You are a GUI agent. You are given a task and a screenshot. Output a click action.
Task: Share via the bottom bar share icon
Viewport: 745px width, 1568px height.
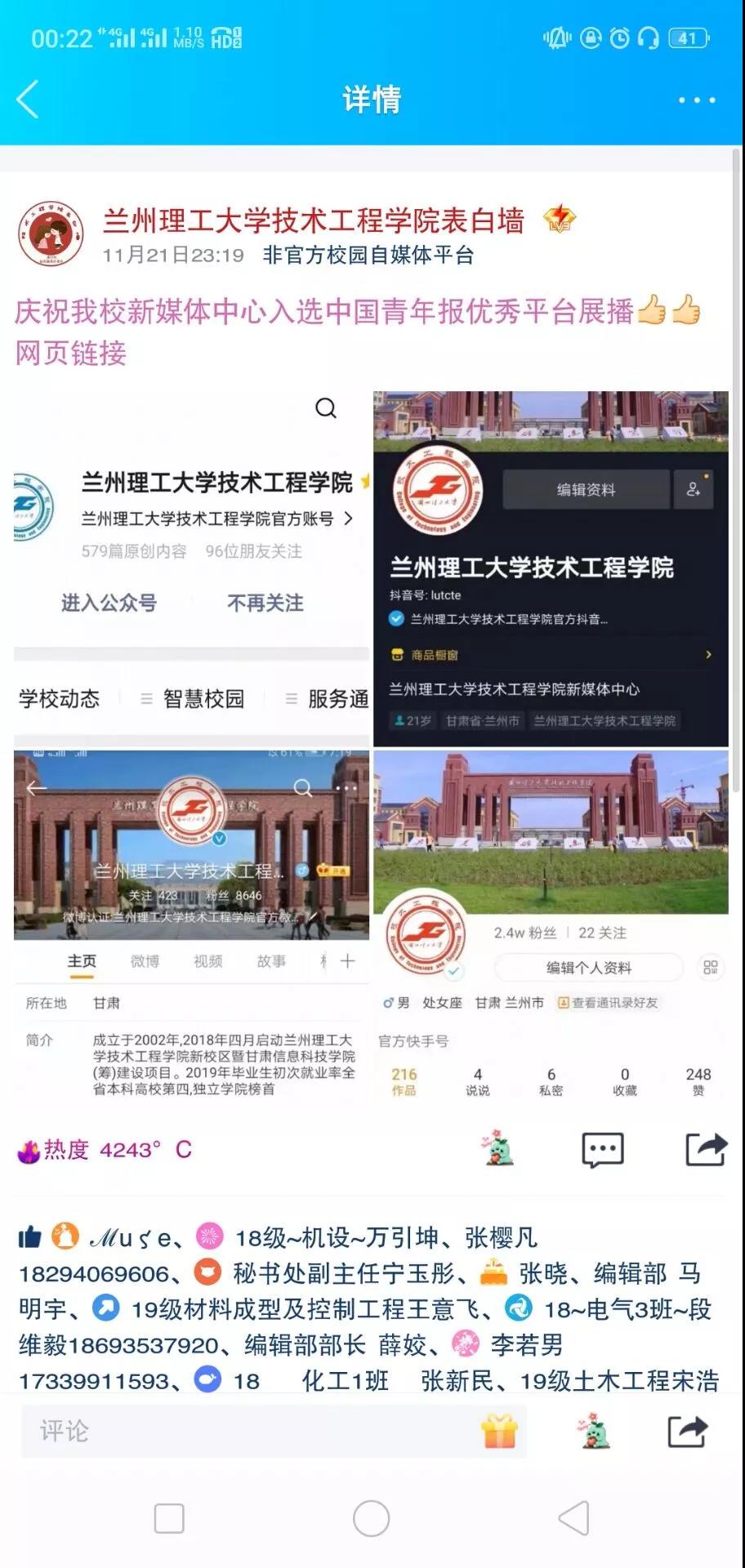pos(686,1431)
